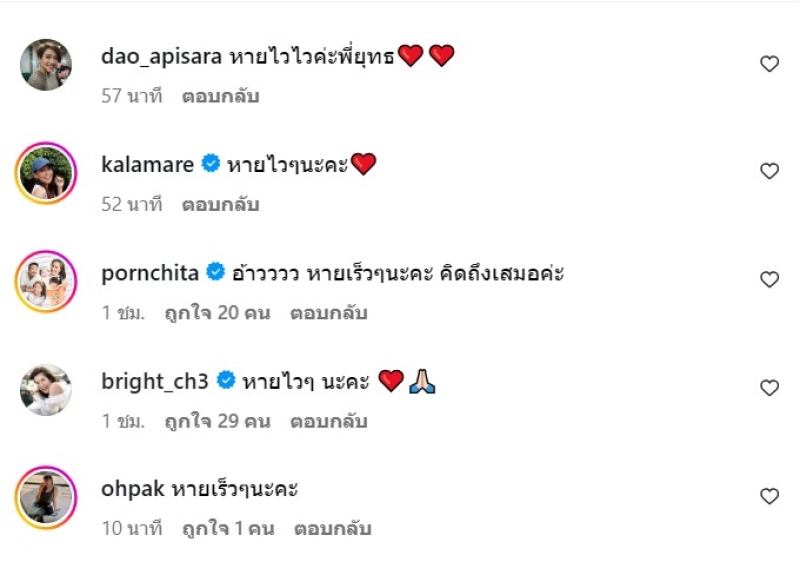Open kalamare's profile picture
The height and width of the screenshot is (575, 800).
(x=46, y=173)
